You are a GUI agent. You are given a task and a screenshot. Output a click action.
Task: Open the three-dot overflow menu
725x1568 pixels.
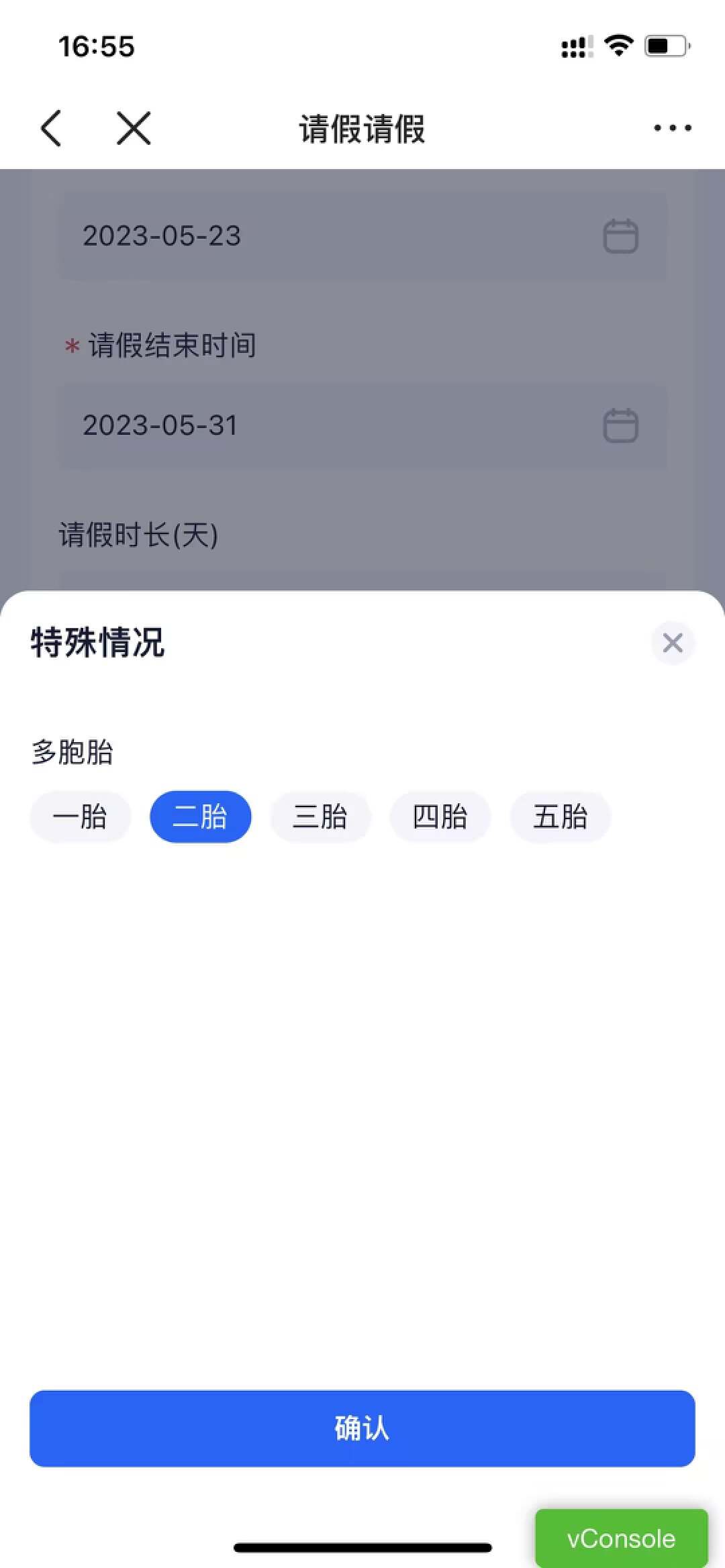[672, 127]
